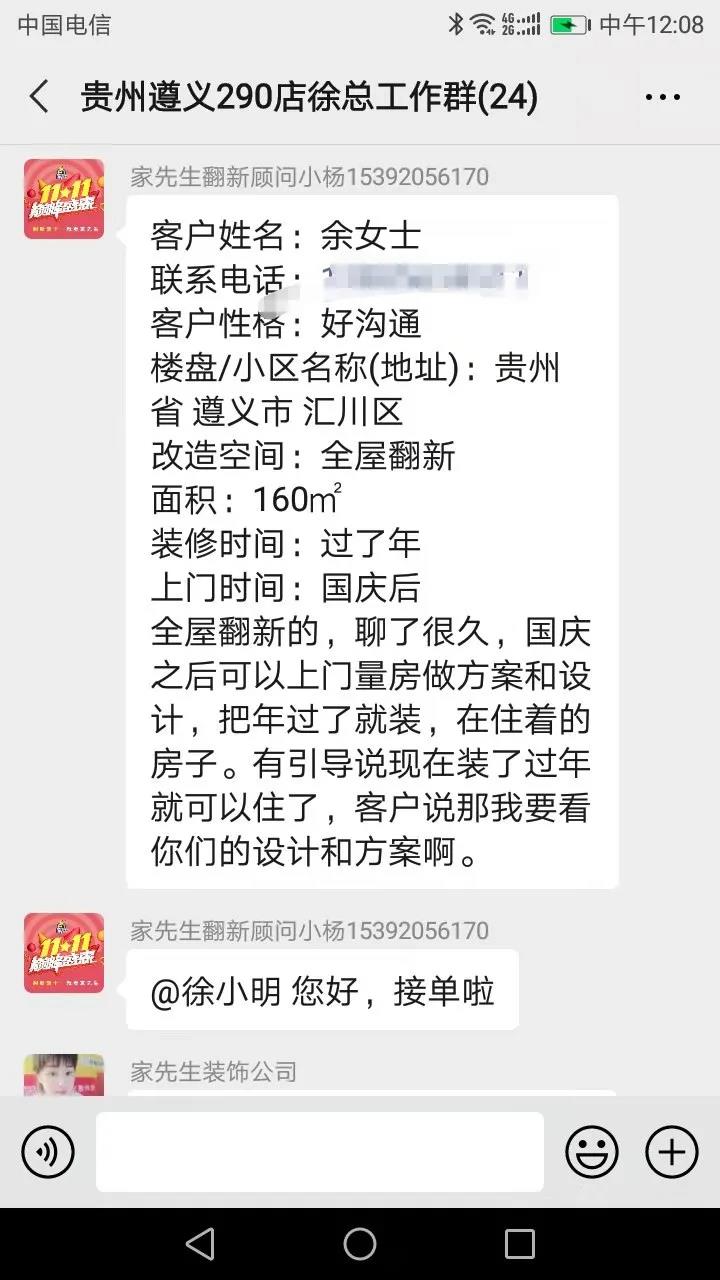Open avatar of sender of 余女士 customer message
720x1280 pixels.
click(64, 199)
